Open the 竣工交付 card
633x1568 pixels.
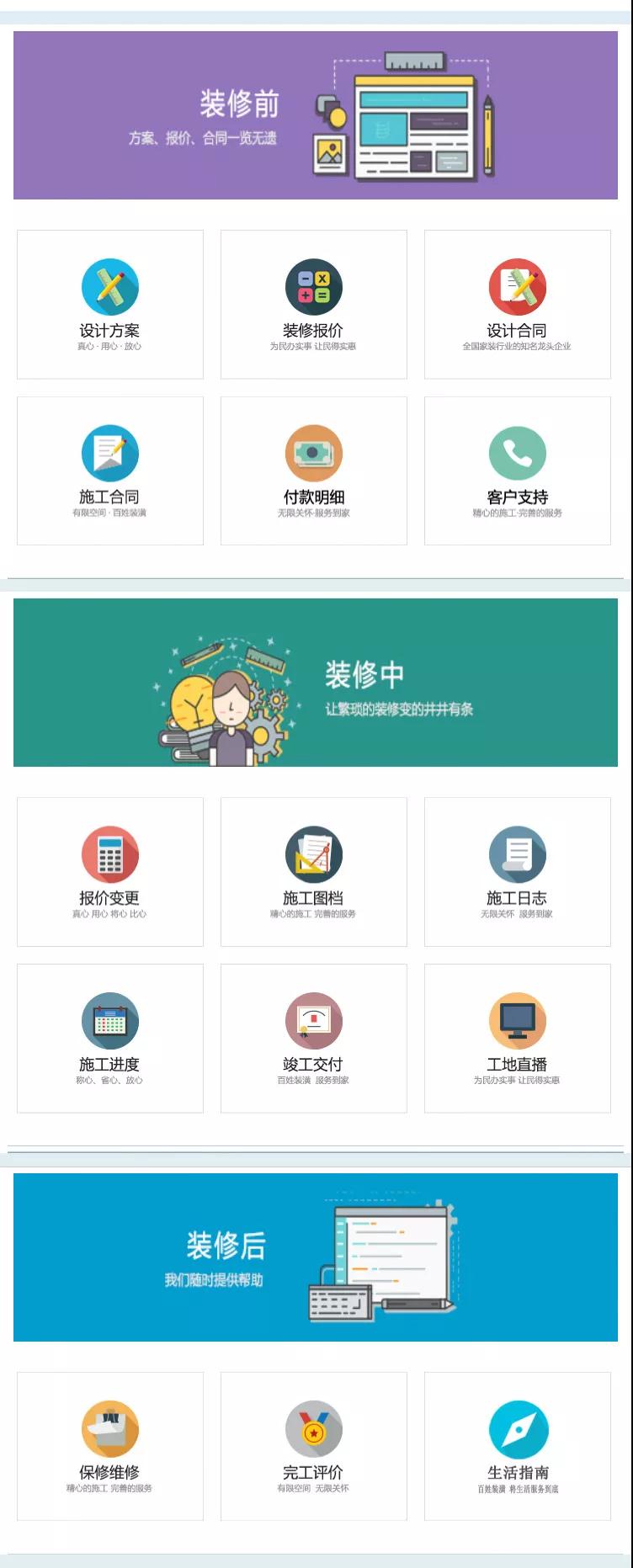click(313, 1038)
